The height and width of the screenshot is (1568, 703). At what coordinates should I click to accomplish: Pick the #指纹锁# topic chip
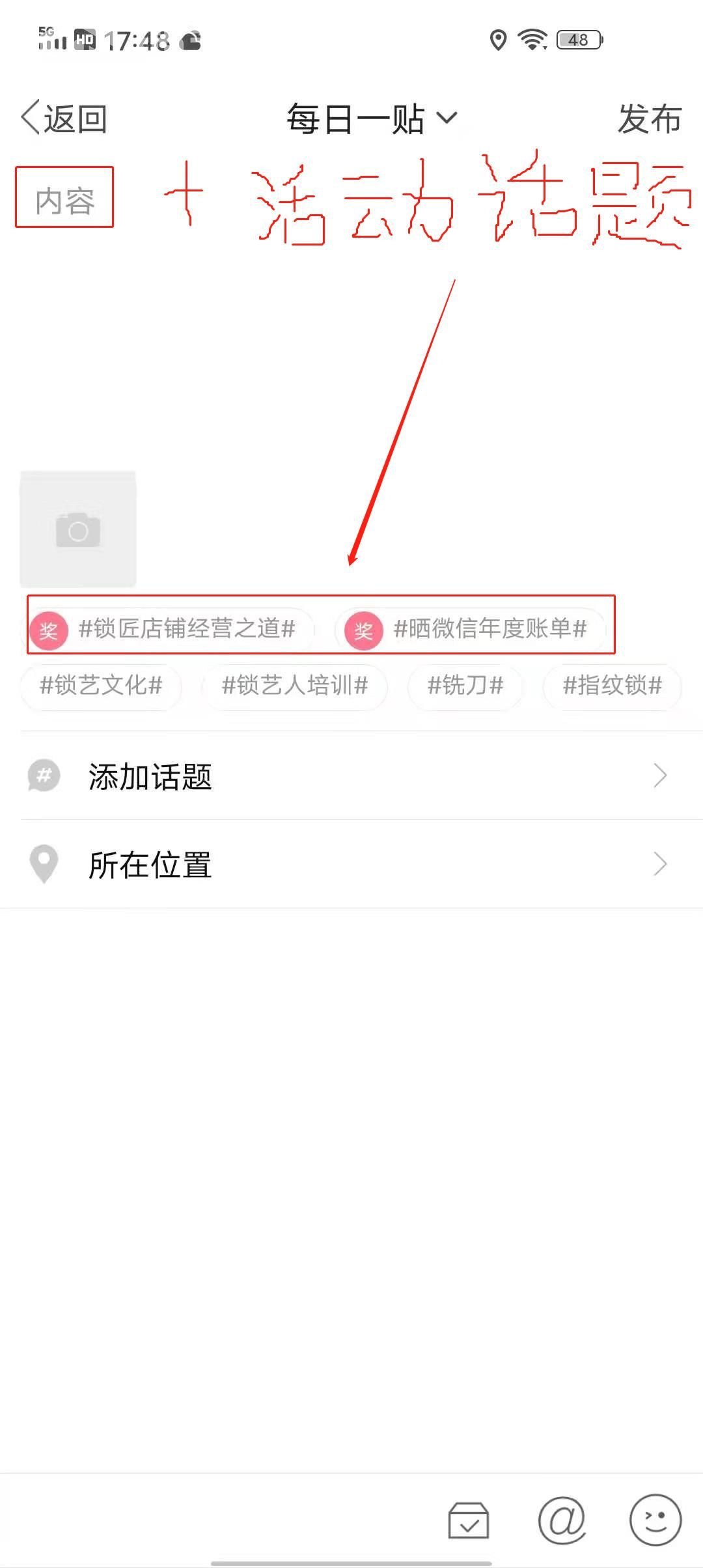tap(612, 686)
